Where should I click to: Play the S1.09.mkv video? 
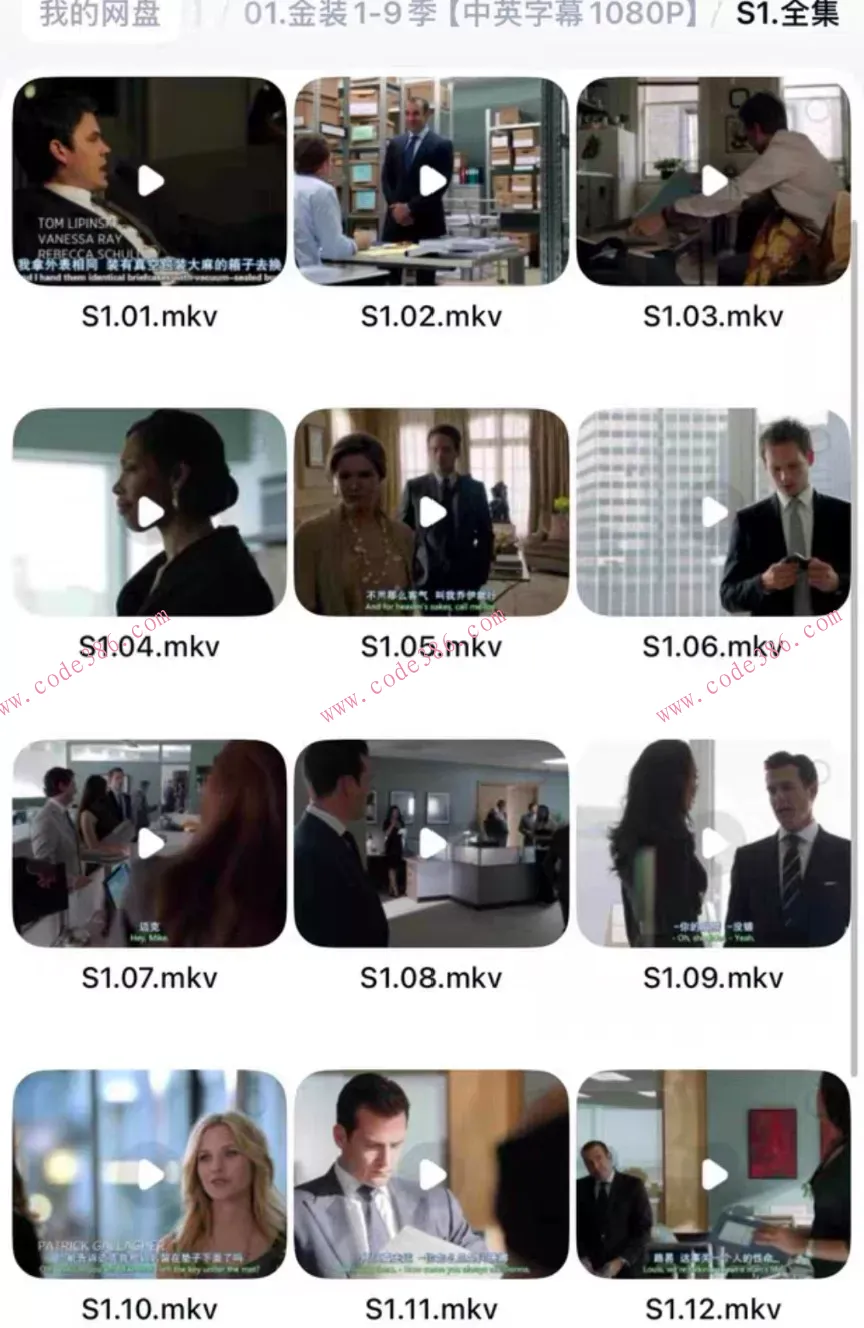tap(714, 843)
